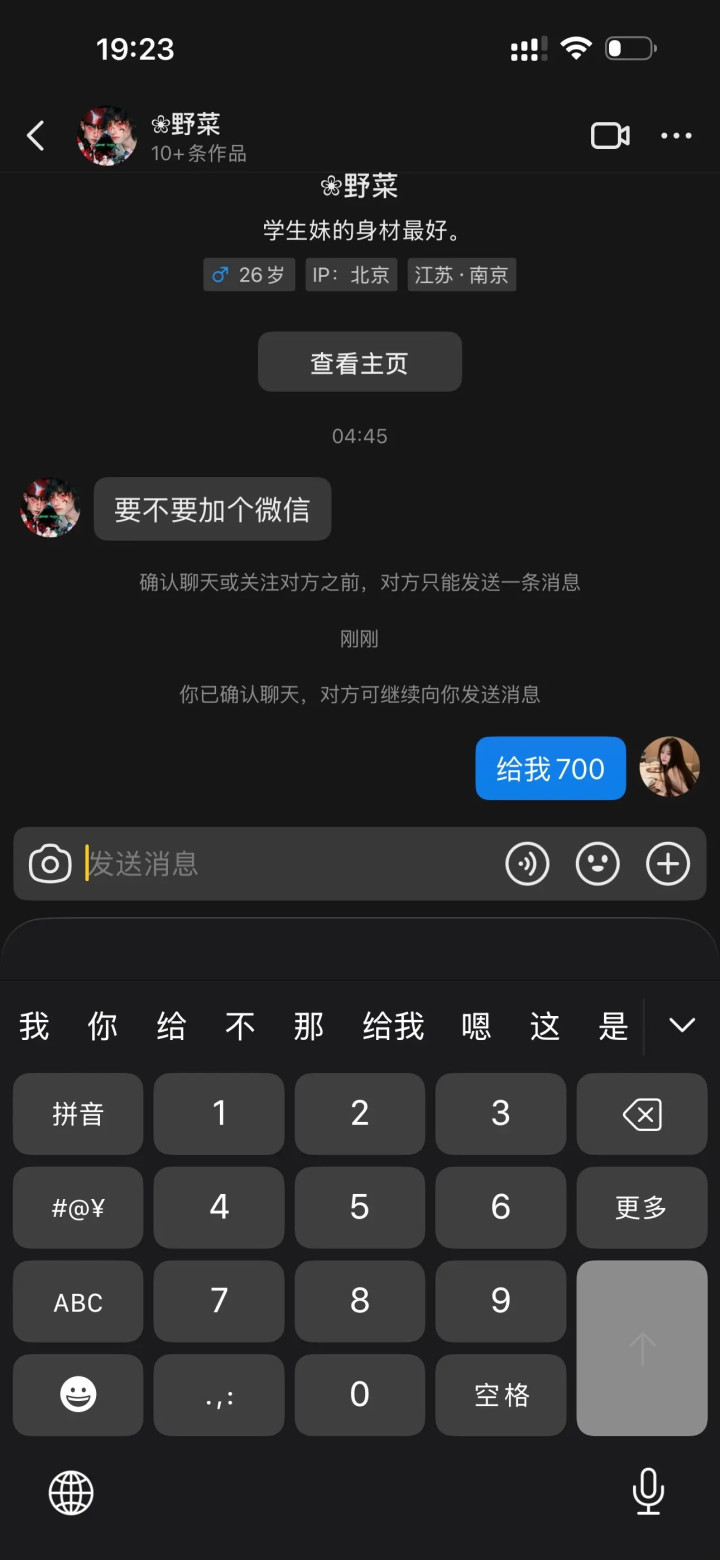Start dictation with the microphone key
Screen dimensions: 720x1560
coord(648,1491)
